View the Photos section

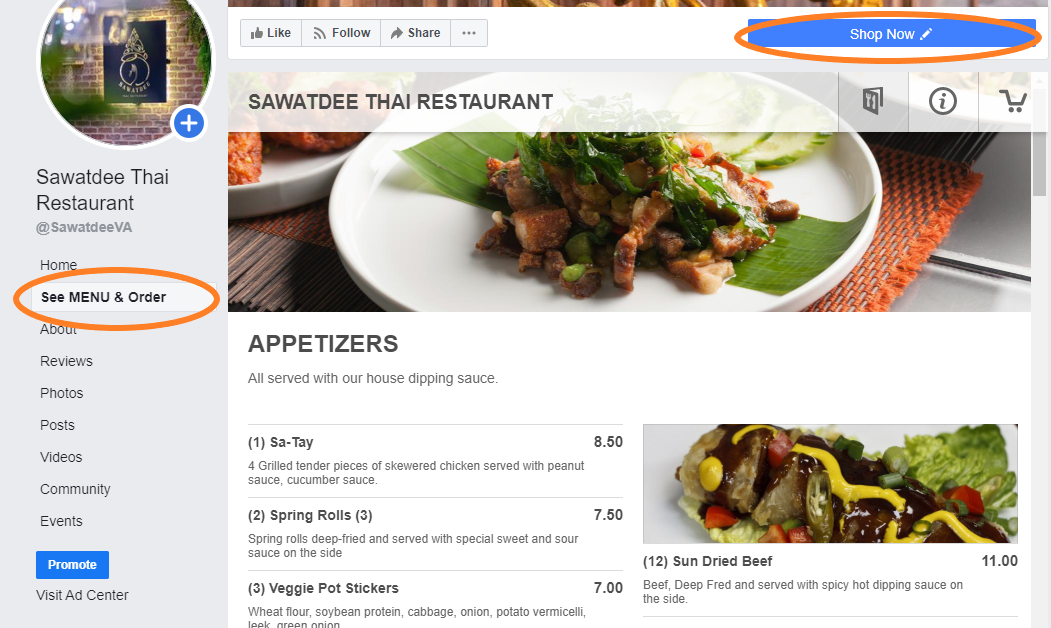coord(61,393)
